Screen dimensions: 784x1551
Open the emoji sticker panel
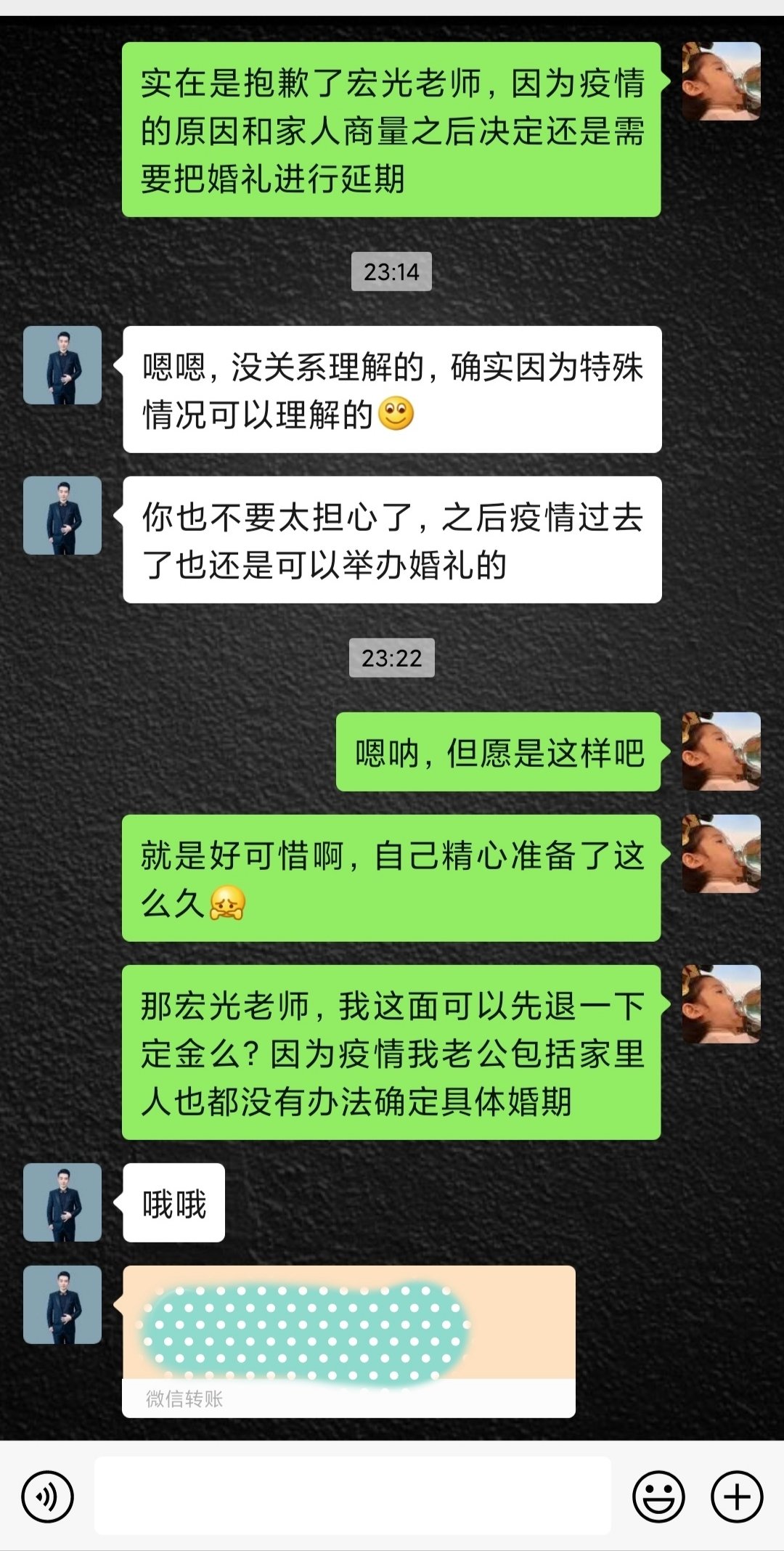[x=658, y=1497]
